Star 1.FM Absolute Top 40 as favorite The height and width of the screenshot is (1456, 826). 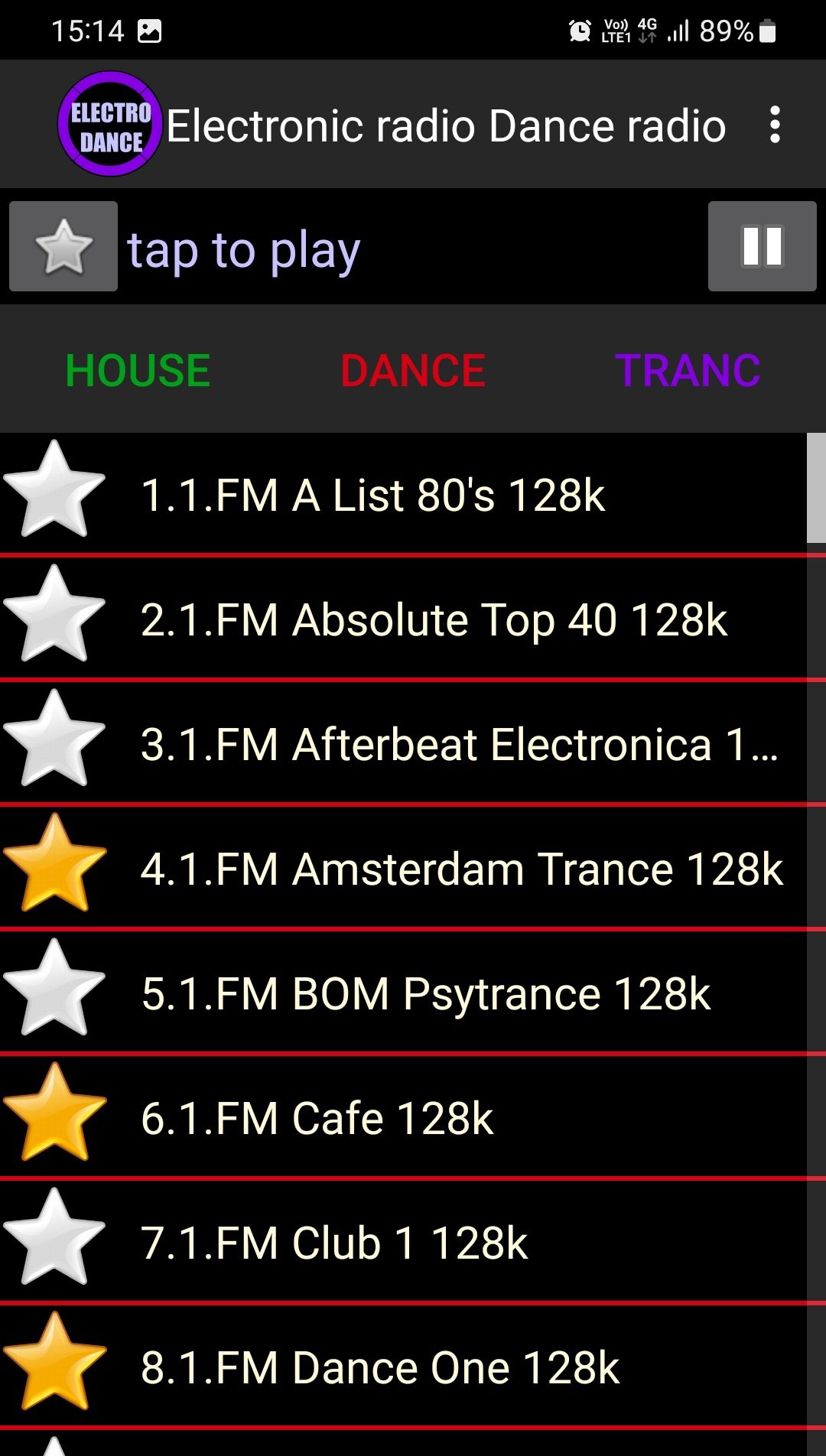pos(54,615)
